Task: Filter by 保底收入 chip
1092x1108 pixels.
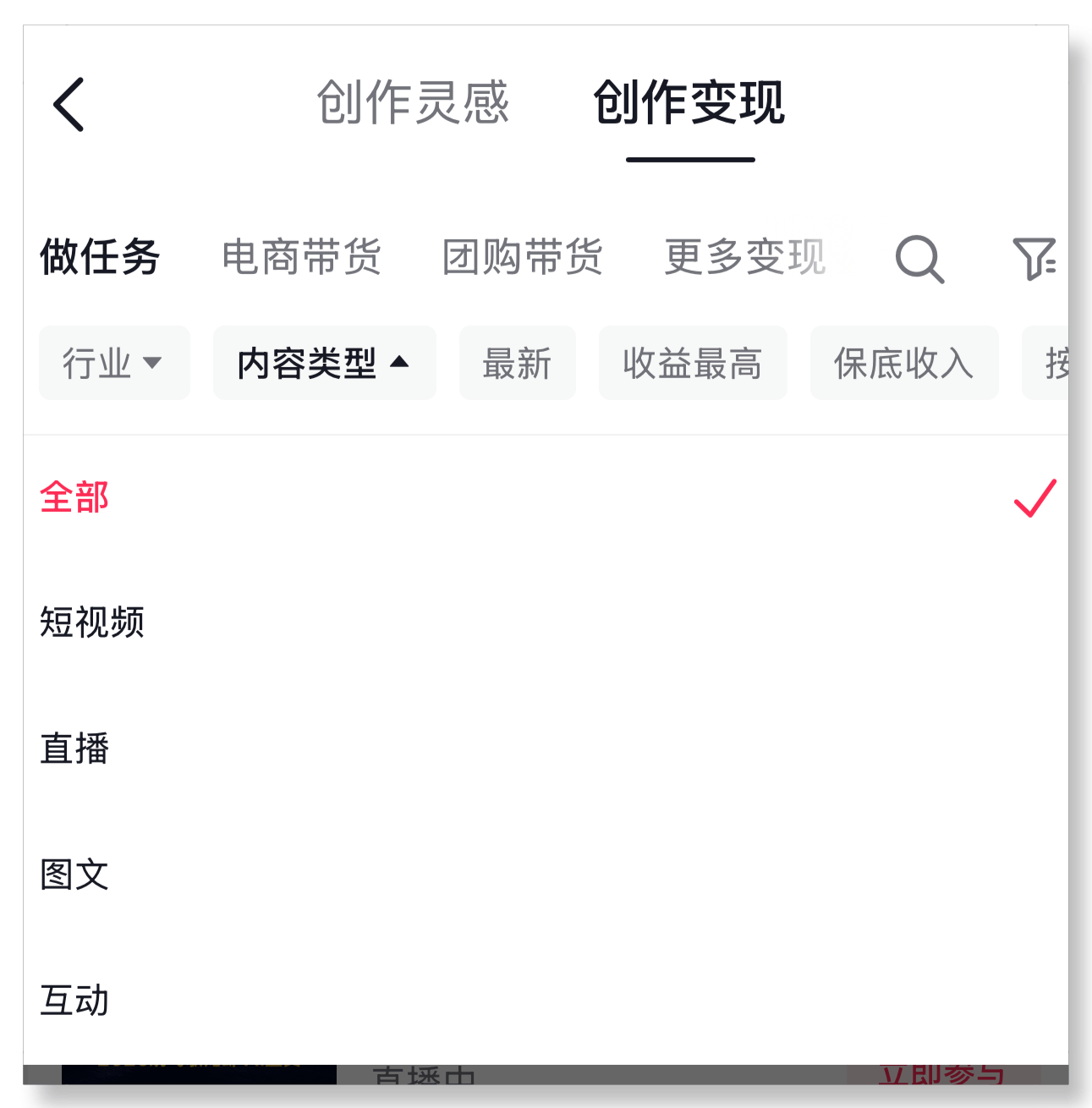Action: (903, 363)
